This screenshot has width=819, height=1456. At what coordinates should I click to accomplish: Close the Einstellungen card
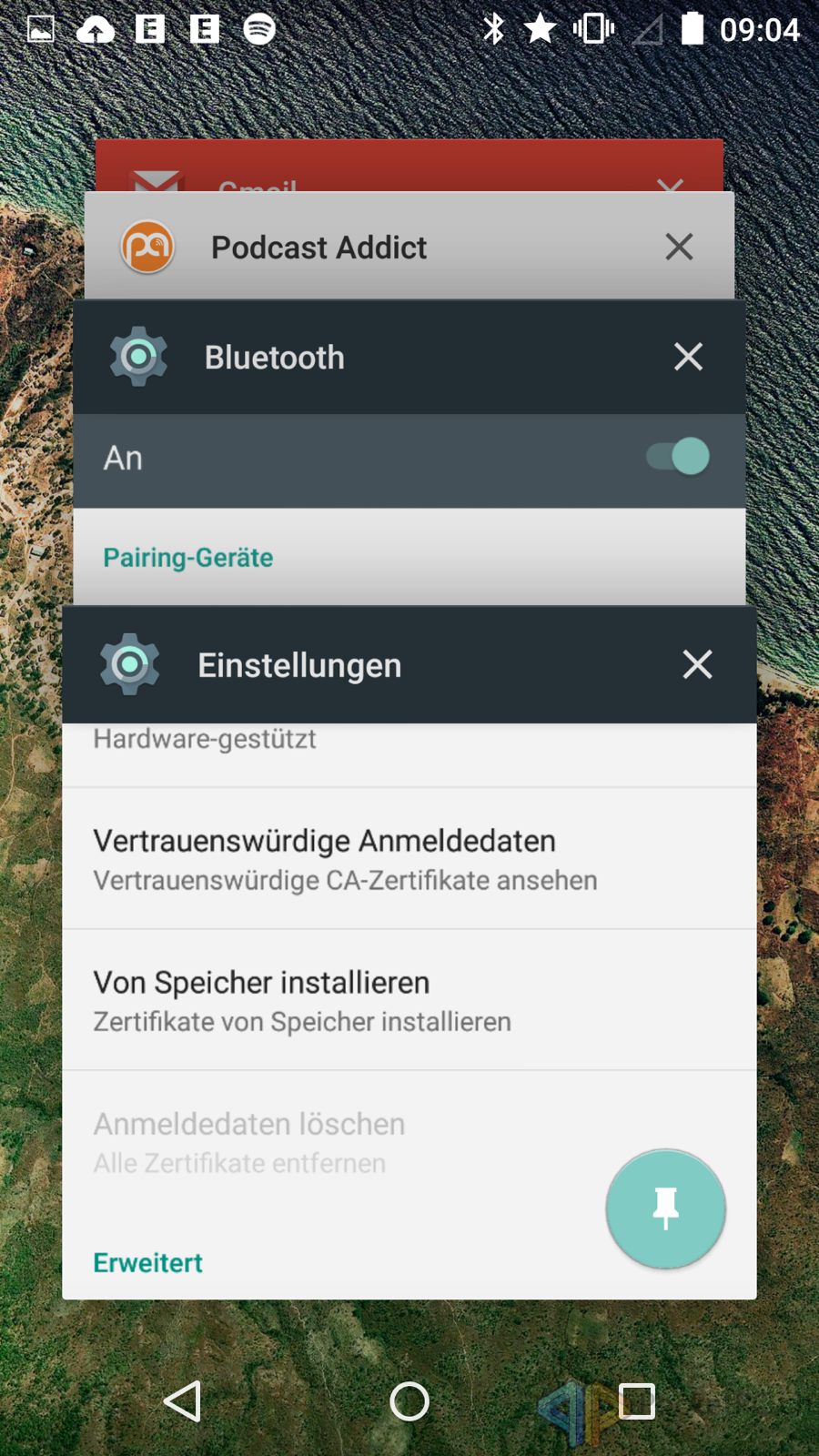[x=697, y=664]
